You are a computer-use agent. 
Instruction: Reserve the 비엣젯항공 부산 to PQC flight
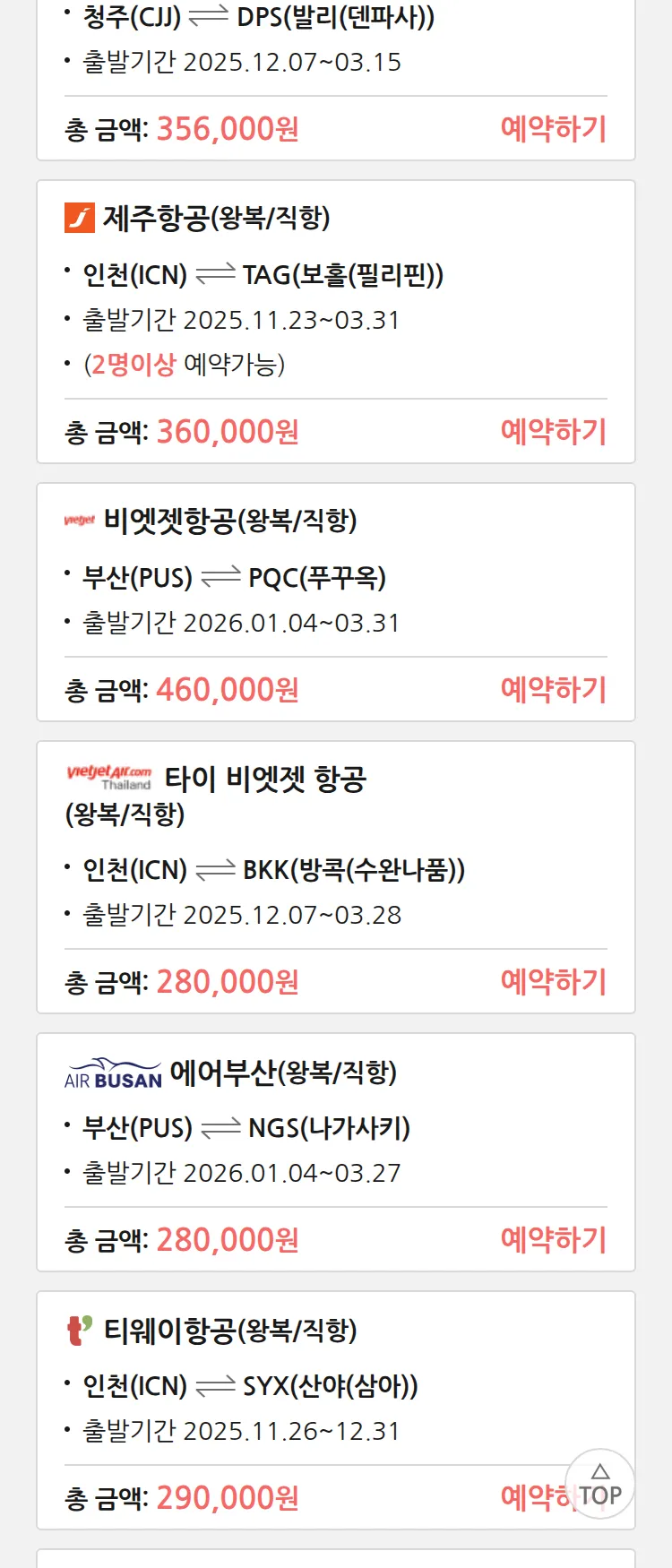click(x=553, y=690)
